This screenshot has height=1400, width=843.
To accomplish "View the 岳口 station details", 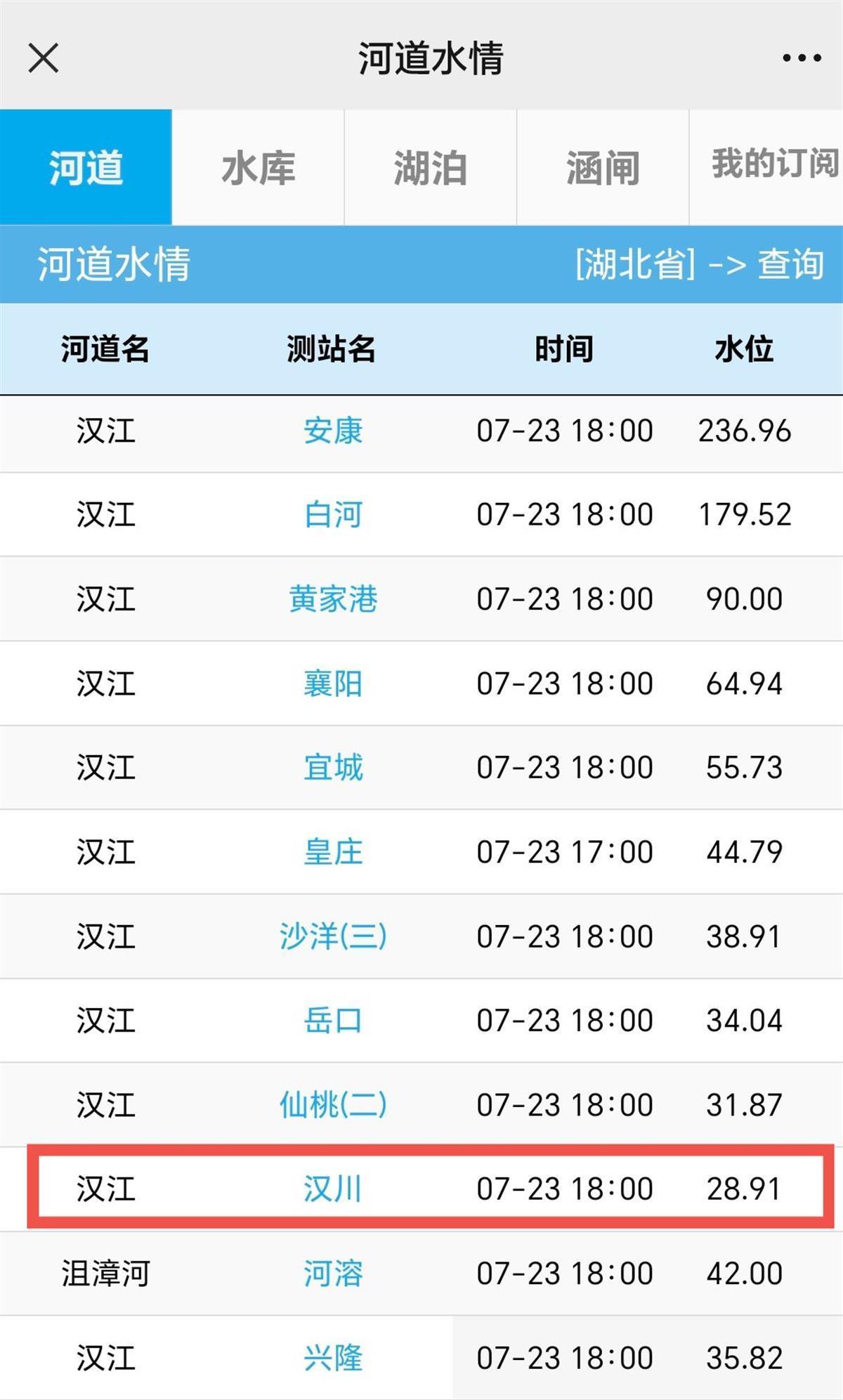I will (333, 1020).
